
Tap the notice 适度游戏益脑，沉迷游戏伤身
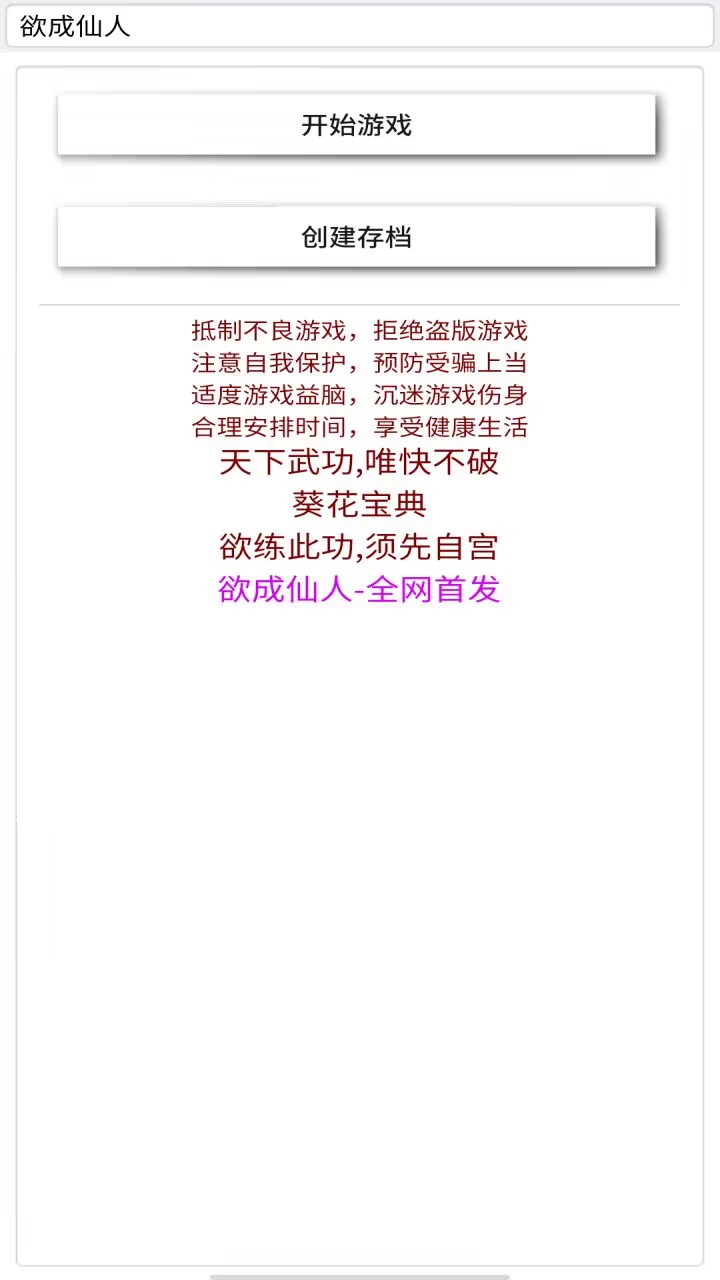pos(359,396)
